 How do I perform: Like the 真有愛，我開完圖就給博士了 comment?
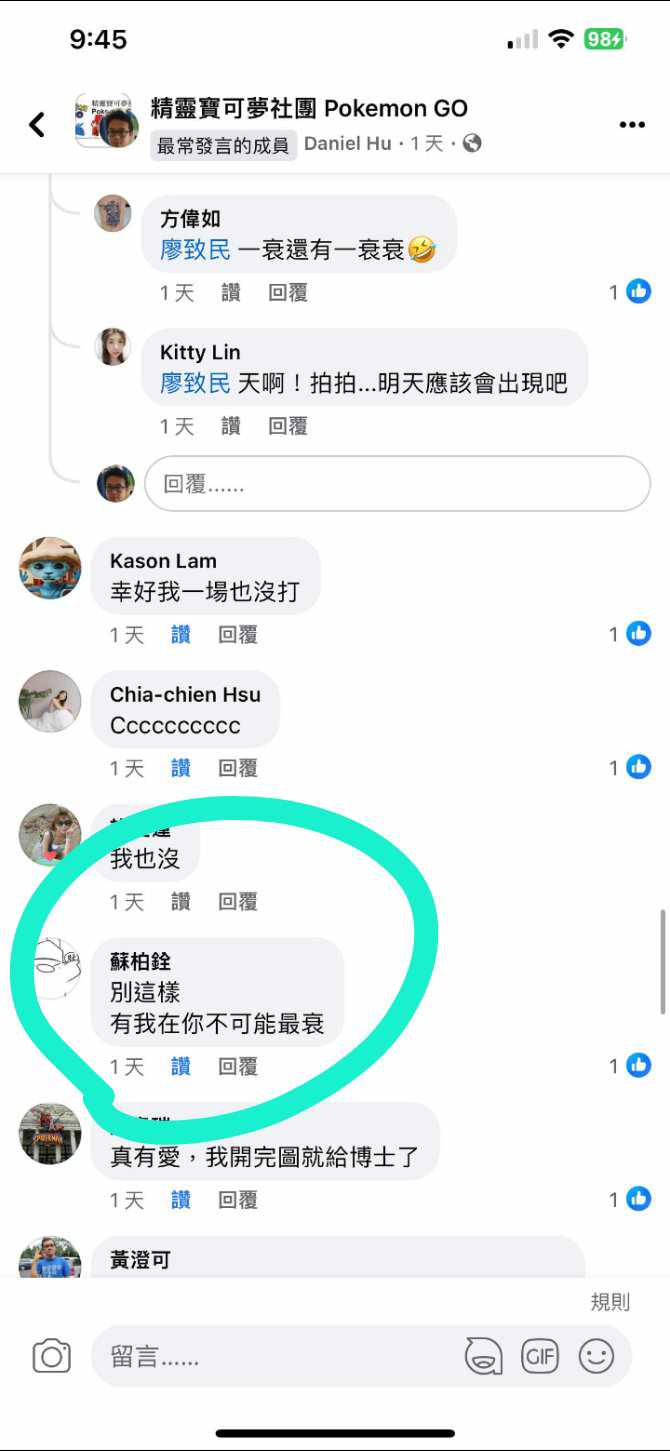(180, 1199)
